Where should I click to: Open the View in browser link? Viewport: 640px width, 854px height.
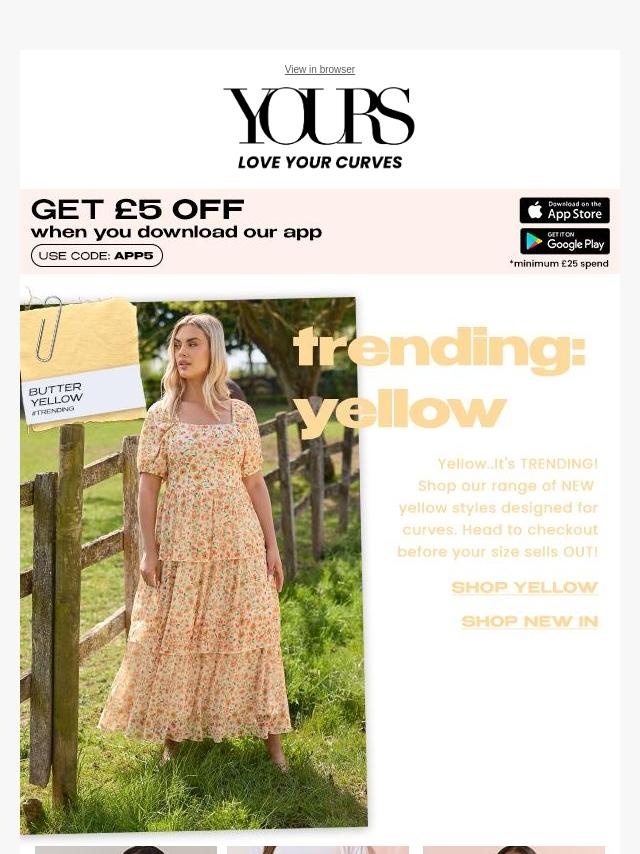tap(319, 69)
